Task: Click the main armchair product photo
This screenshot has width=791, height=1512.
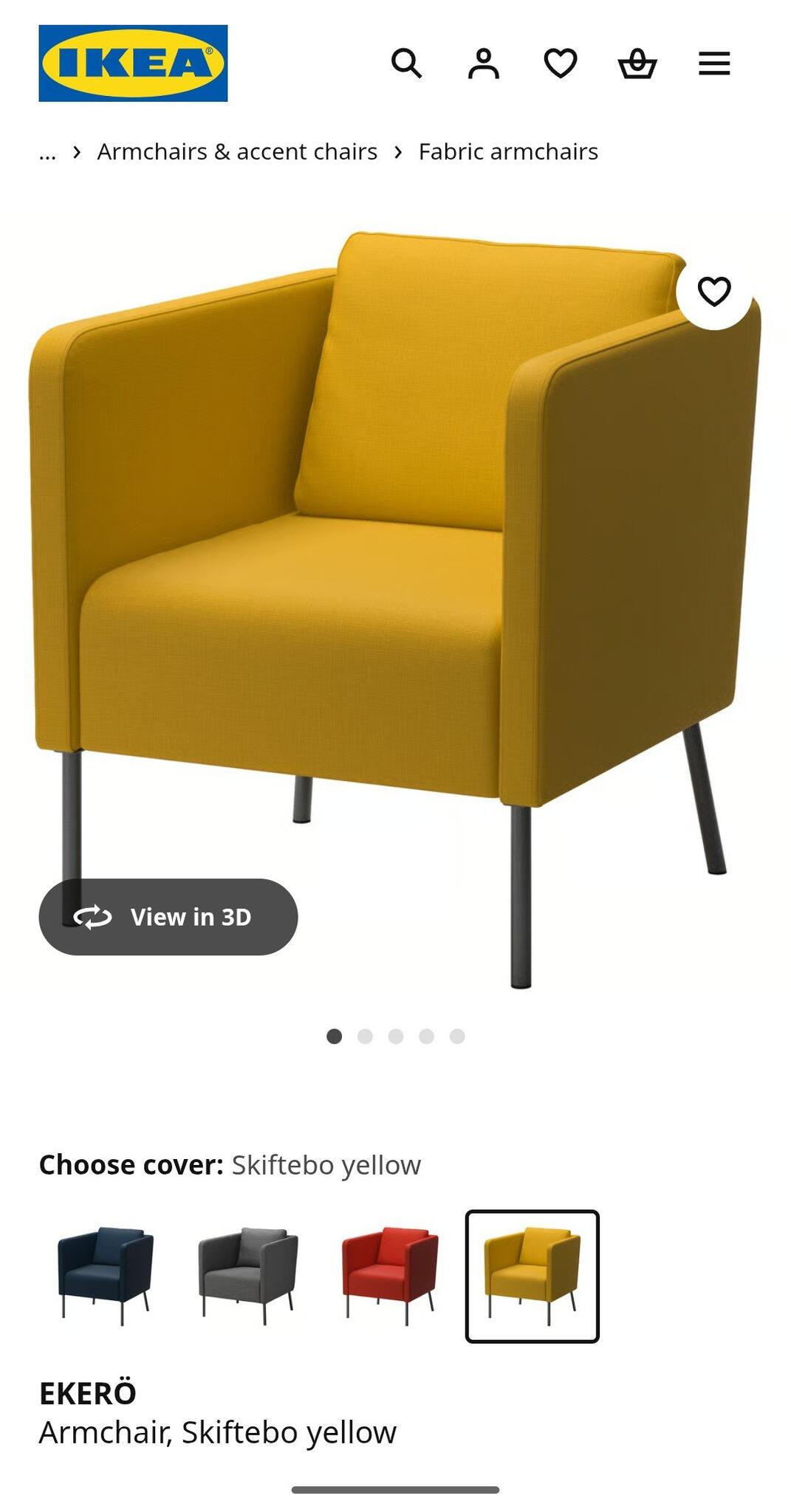Action: (395, 554)
